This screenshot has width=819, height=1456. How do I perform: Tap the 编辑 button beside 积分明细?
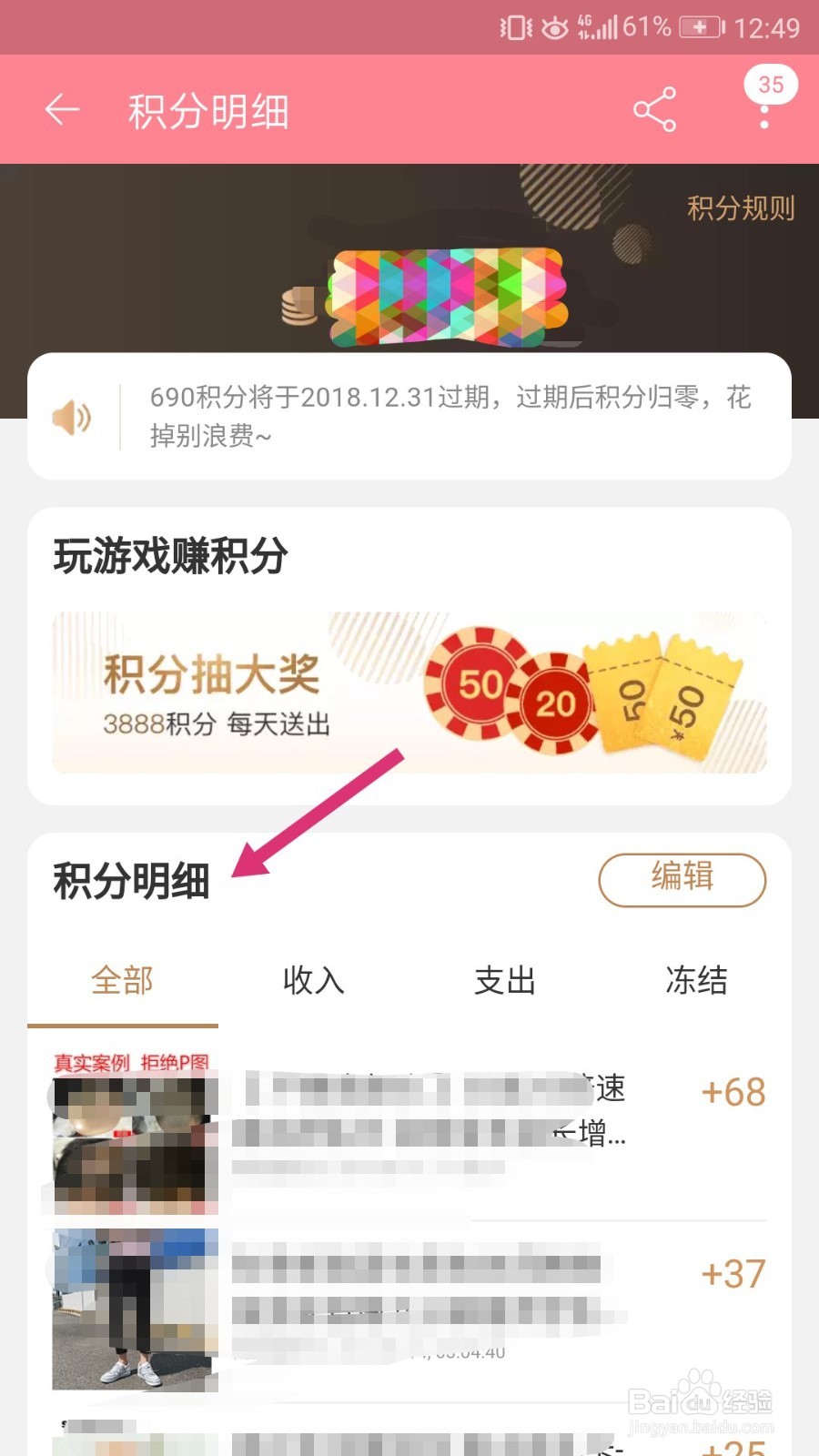coord(682,879)
